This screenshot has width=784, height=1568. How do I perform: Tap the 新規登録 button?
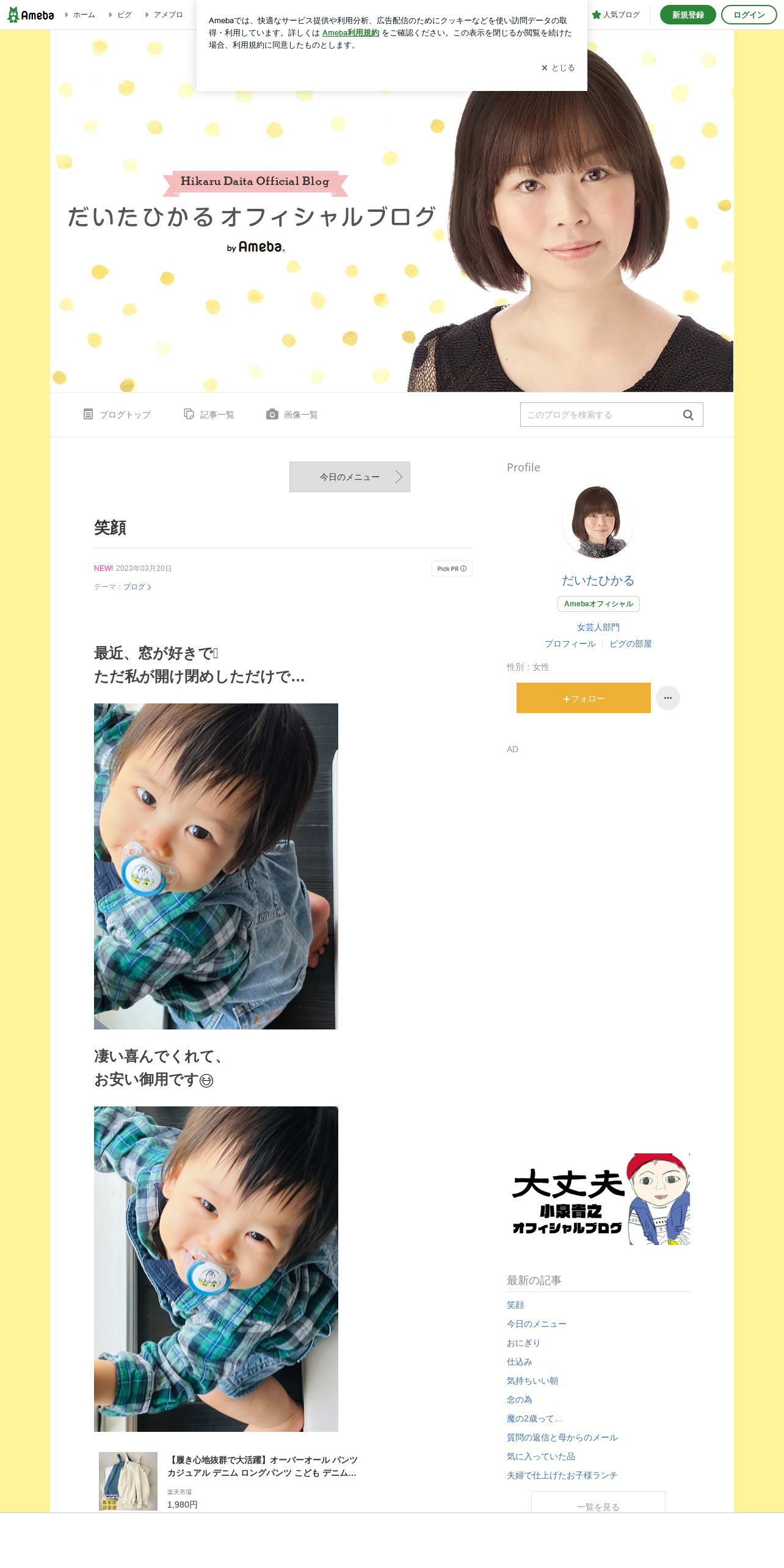pos(688,15)
